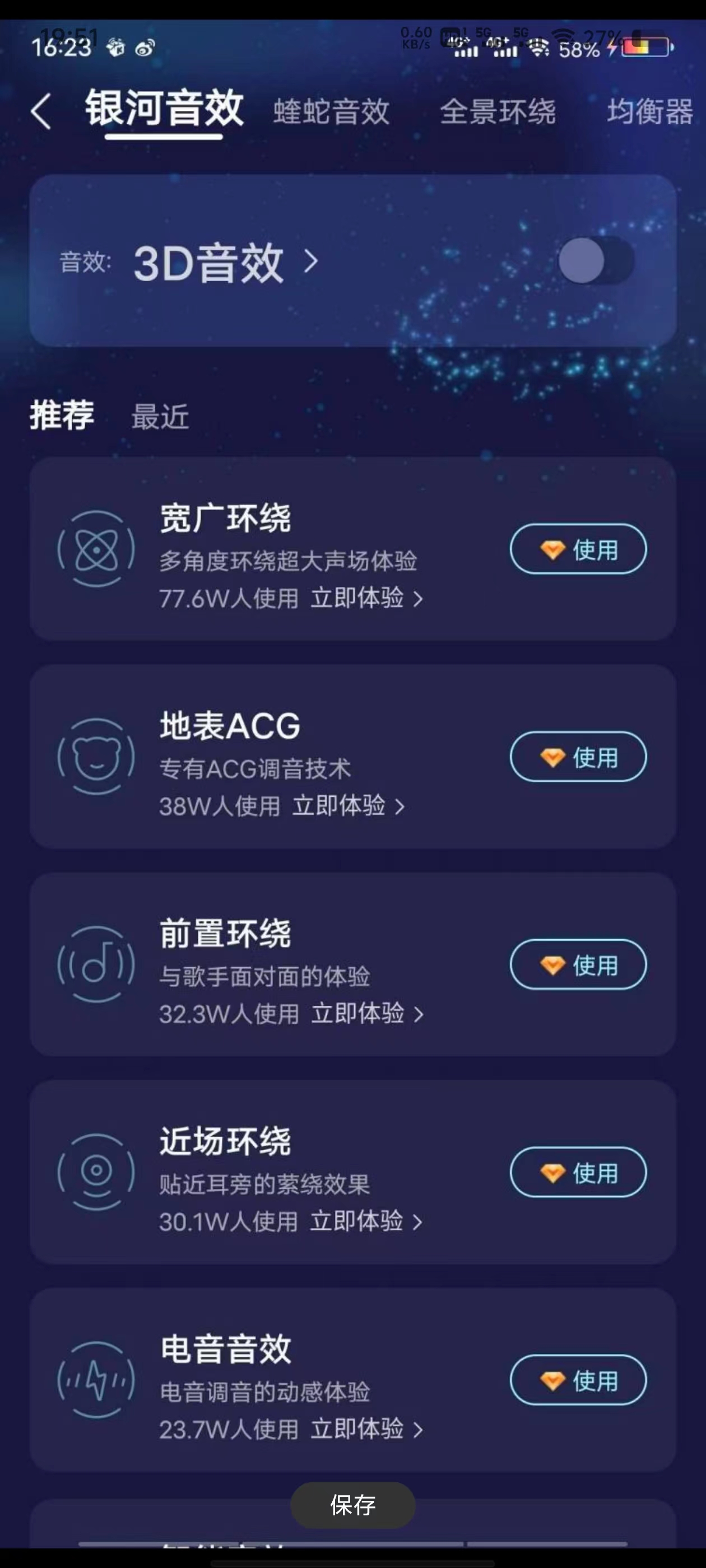Apply the 前置环绕 sound effect
The image size is (706, 1568).
tap(578, 965)
